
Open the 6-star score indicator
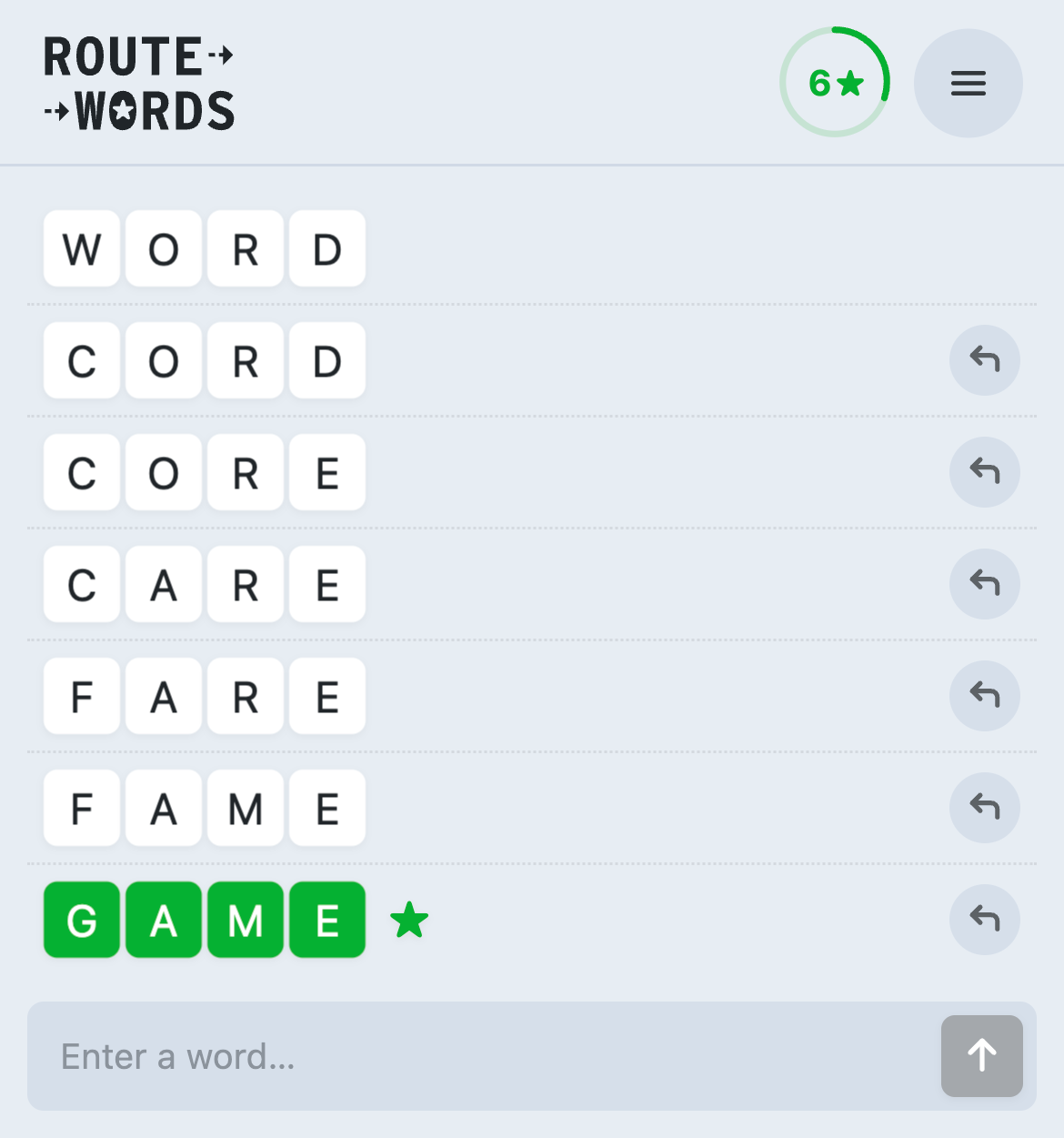835,83
